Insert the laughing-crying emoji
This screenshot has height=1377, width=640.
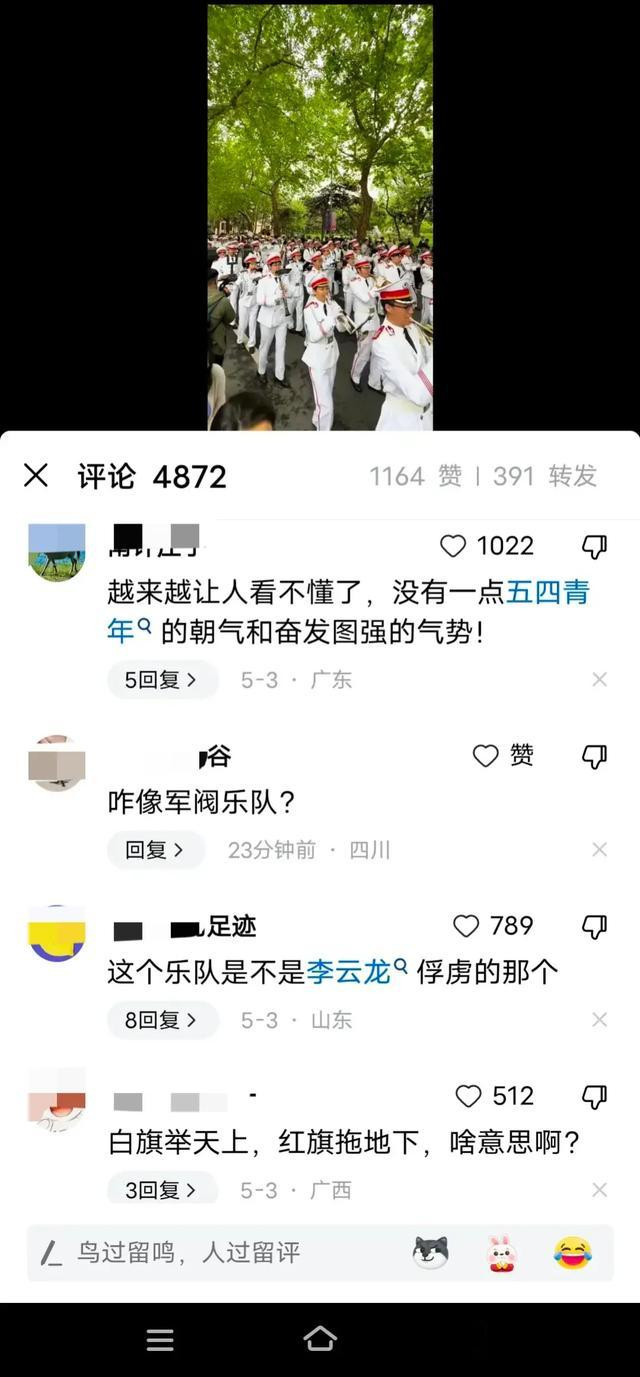tap(573, 1252)
